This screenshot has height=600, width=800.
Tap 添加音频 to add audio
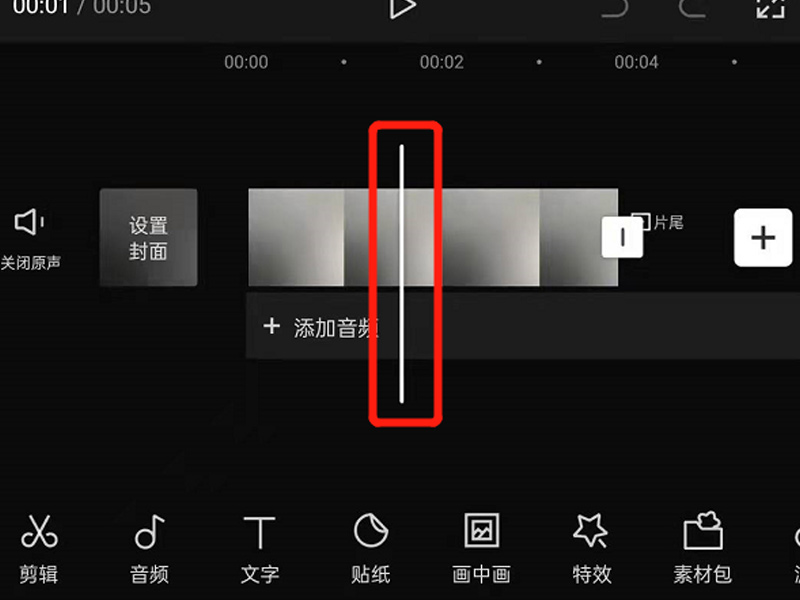(320, 327)
